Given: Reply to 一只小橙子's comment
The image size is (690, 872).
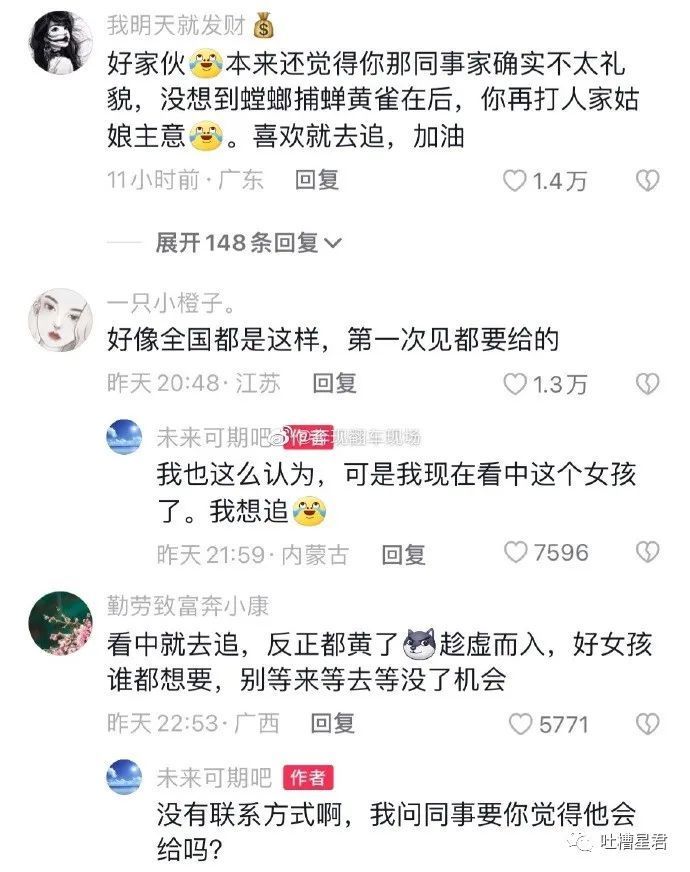Looking at the screenshot, I should (x=334, y=383).
